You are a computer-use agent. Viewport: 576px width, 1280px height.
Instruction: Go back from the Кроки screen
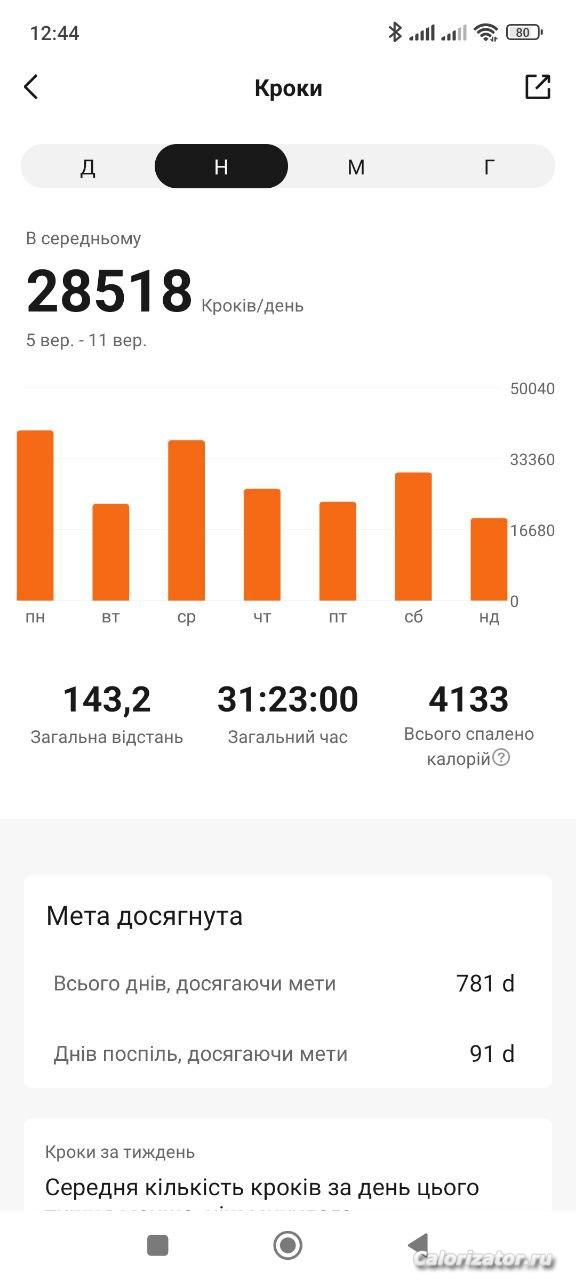click(x=31, y=87)
